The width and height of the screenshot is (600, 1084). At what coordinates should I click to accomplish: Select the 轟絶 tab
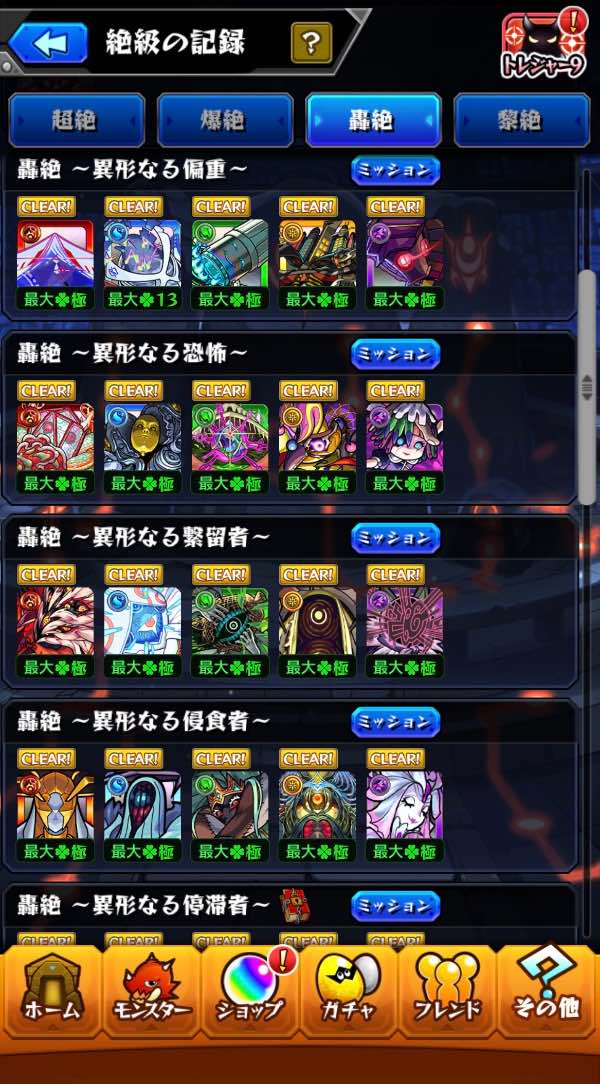[x=373, y=120]
